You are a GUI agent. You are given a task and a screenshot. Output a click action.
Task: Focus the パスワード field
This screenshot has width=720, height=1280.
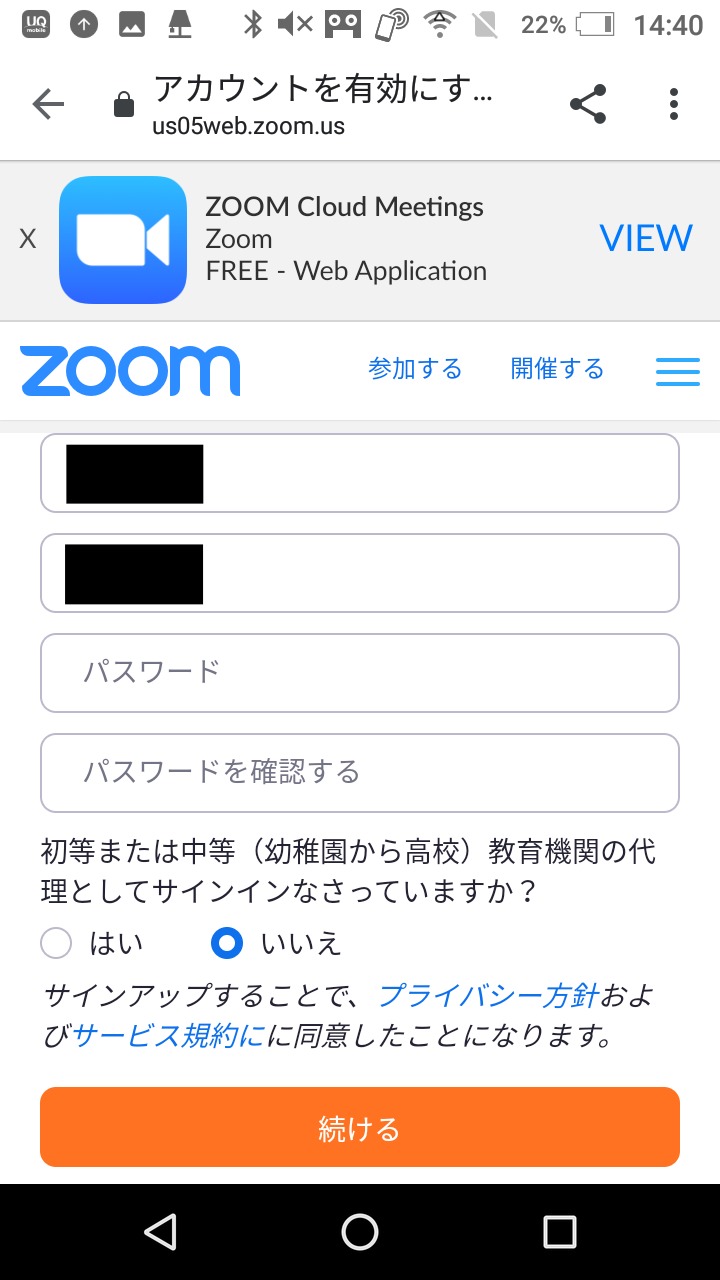pos(360,673)
